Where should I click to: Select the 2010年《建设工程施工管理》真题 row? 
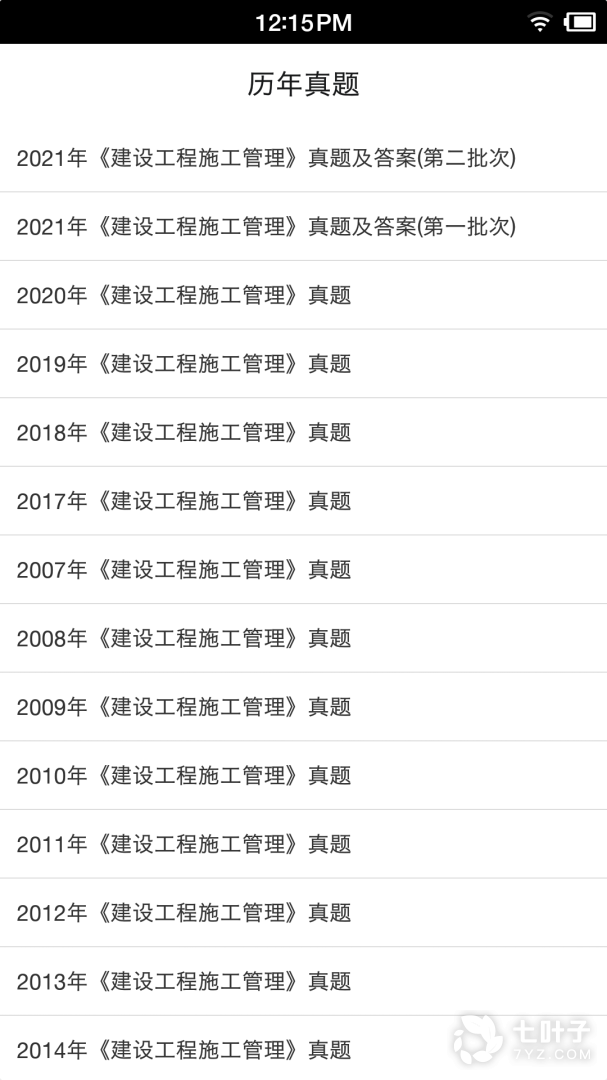click(x=184, y=775)
